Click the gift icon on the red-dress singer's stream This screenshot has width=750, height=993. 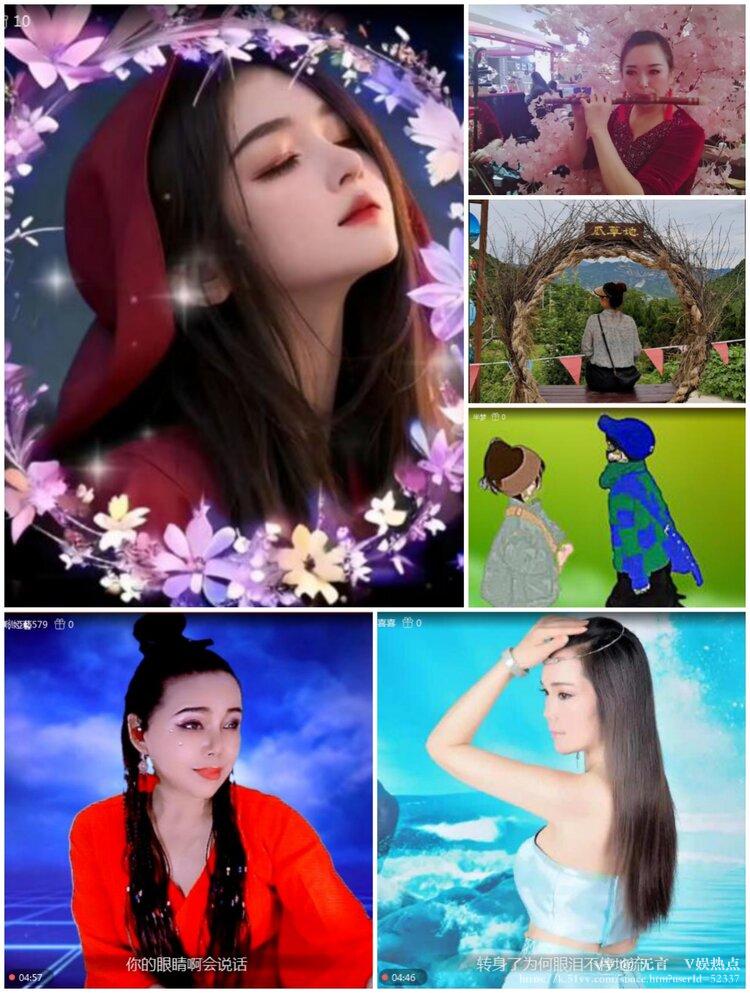click(x=57, y=623)
